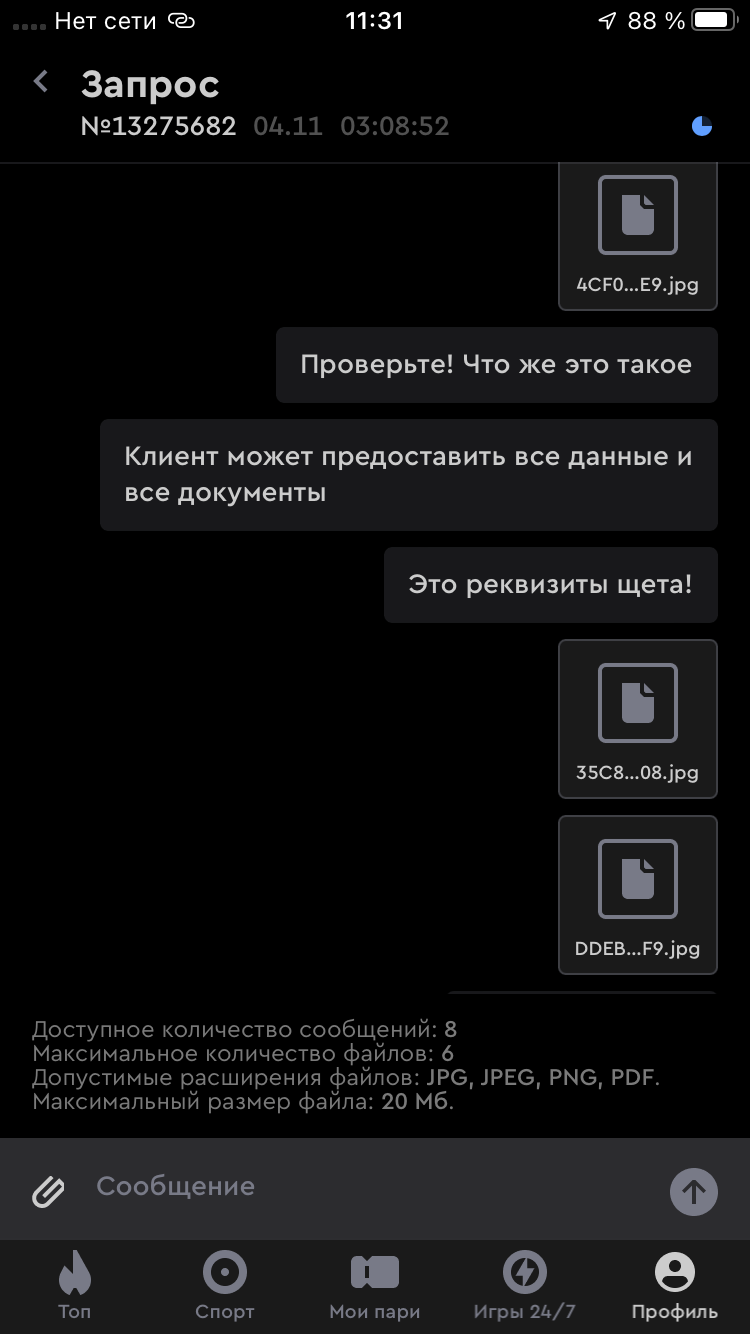Image resolution: width=750 pixels, height=1334 pixels.
Task: Switch to the Топ tab
Action: click(x=75, y=1285)
